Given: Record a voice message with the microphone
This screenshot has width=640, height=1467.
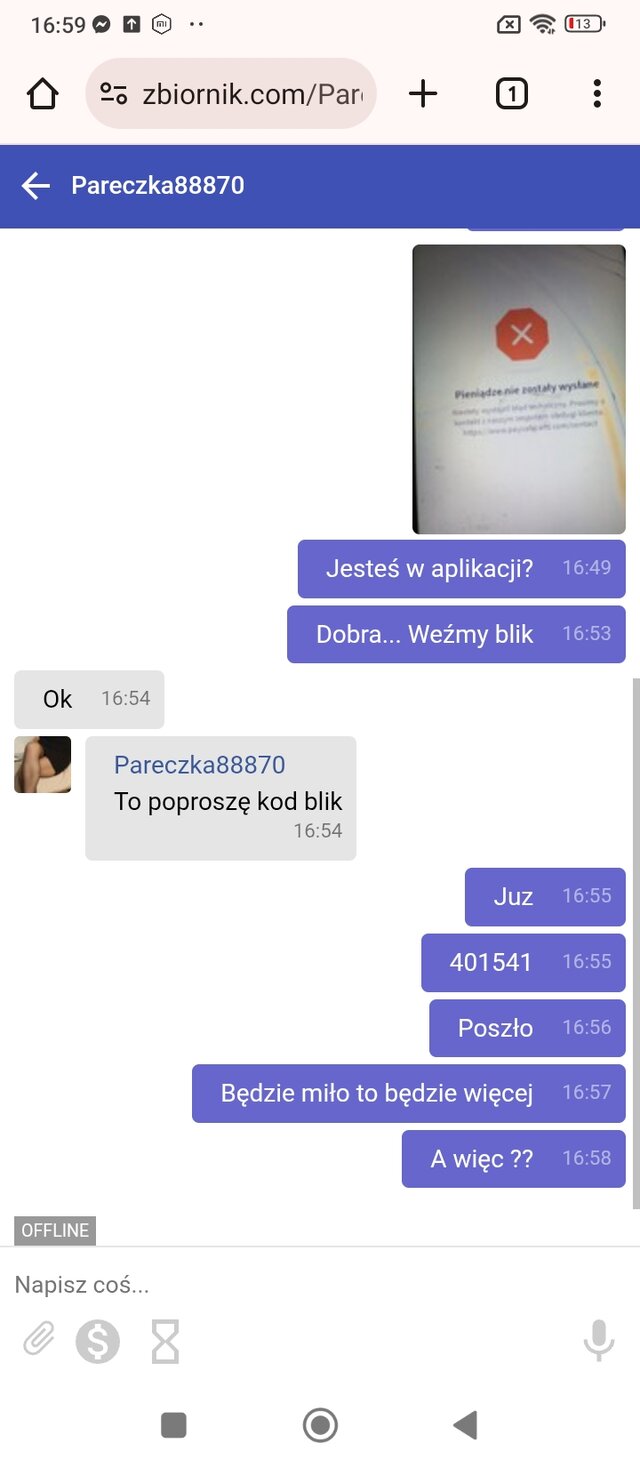Looking at the screenshot, I should pyautogui.click(x=598, y=1340).
